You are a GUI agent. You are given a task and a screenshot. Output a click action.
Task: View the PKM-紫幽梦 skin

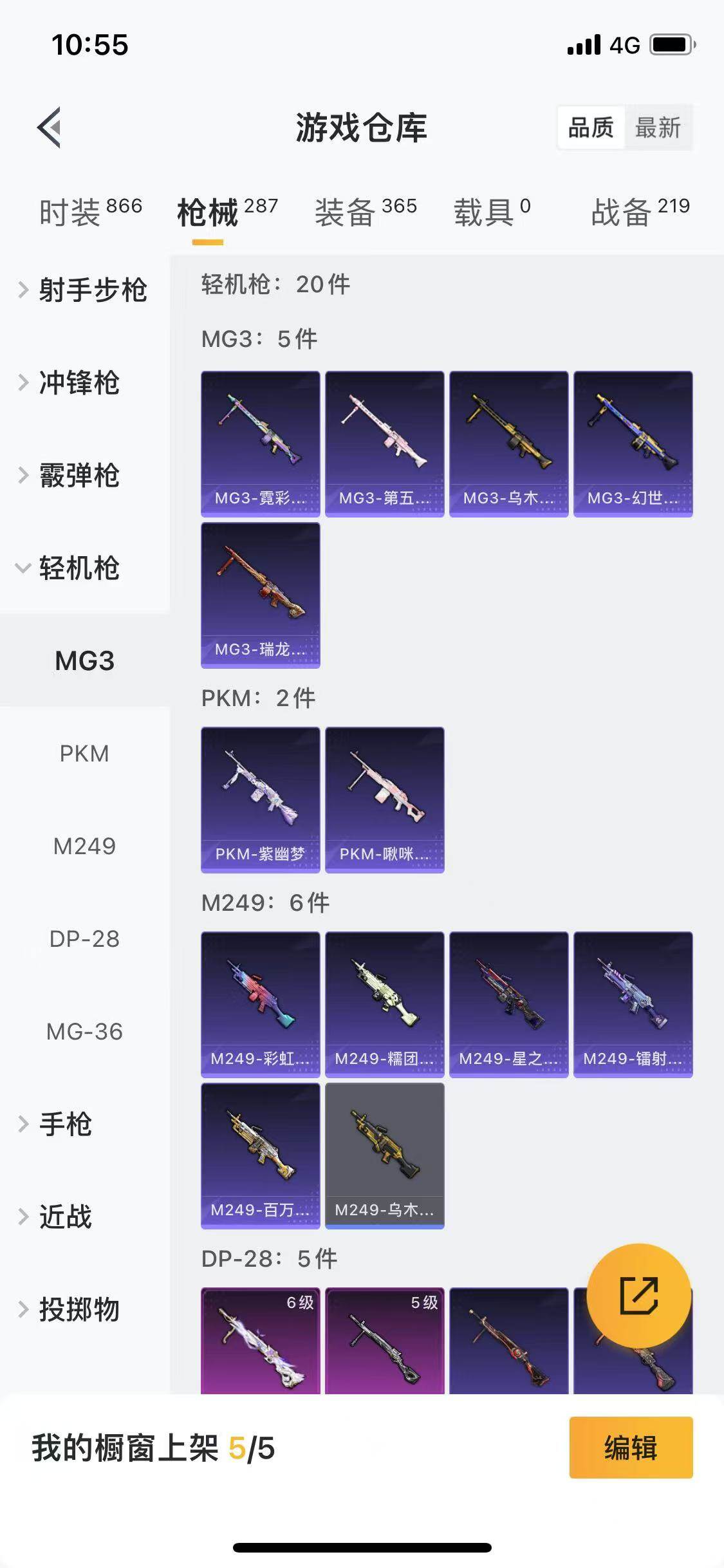click(261, 799)
